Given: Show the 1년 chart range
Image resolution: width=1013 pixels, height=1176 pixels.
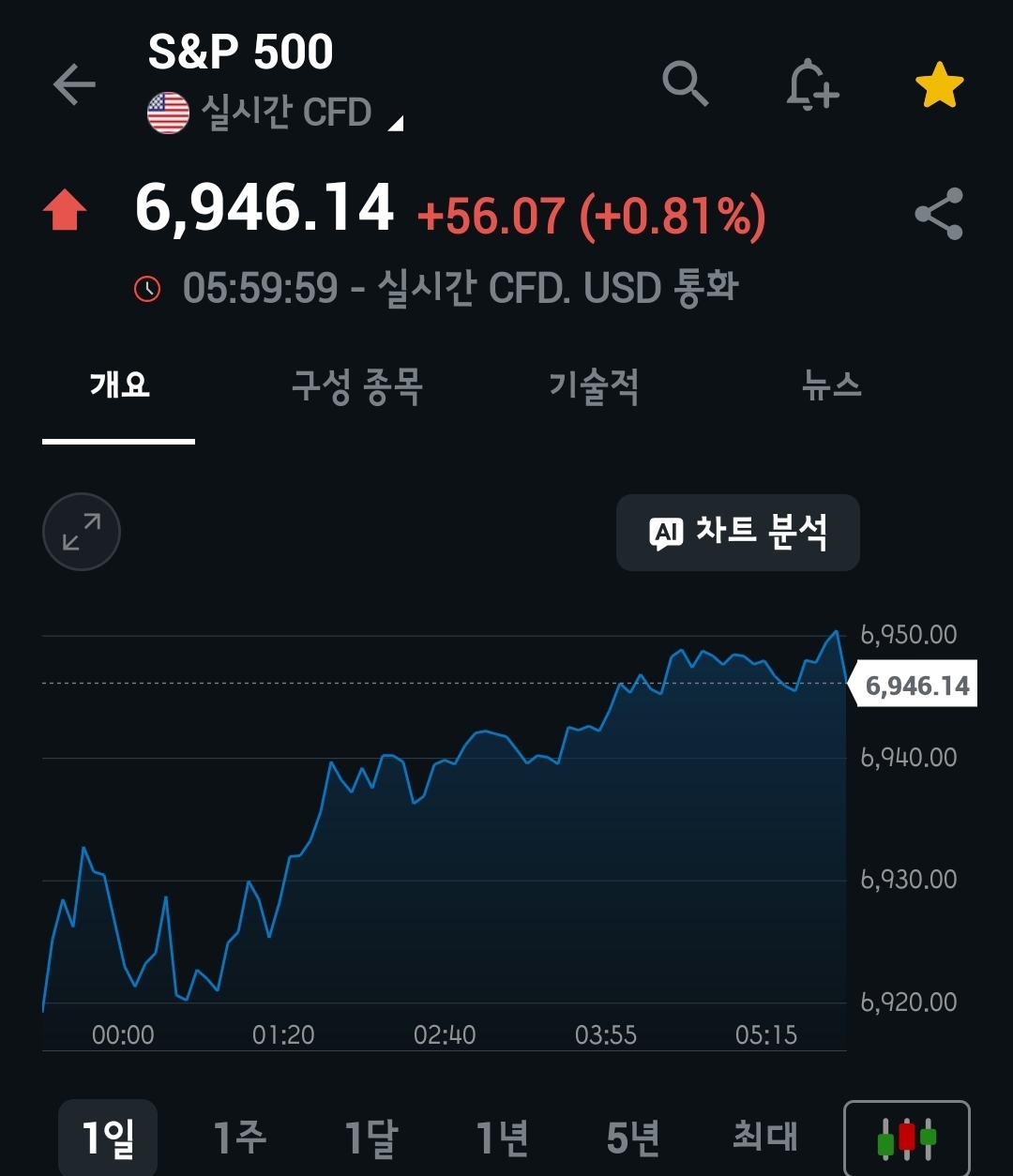Looking at the screenshot, I should (x=503, y=1138).
